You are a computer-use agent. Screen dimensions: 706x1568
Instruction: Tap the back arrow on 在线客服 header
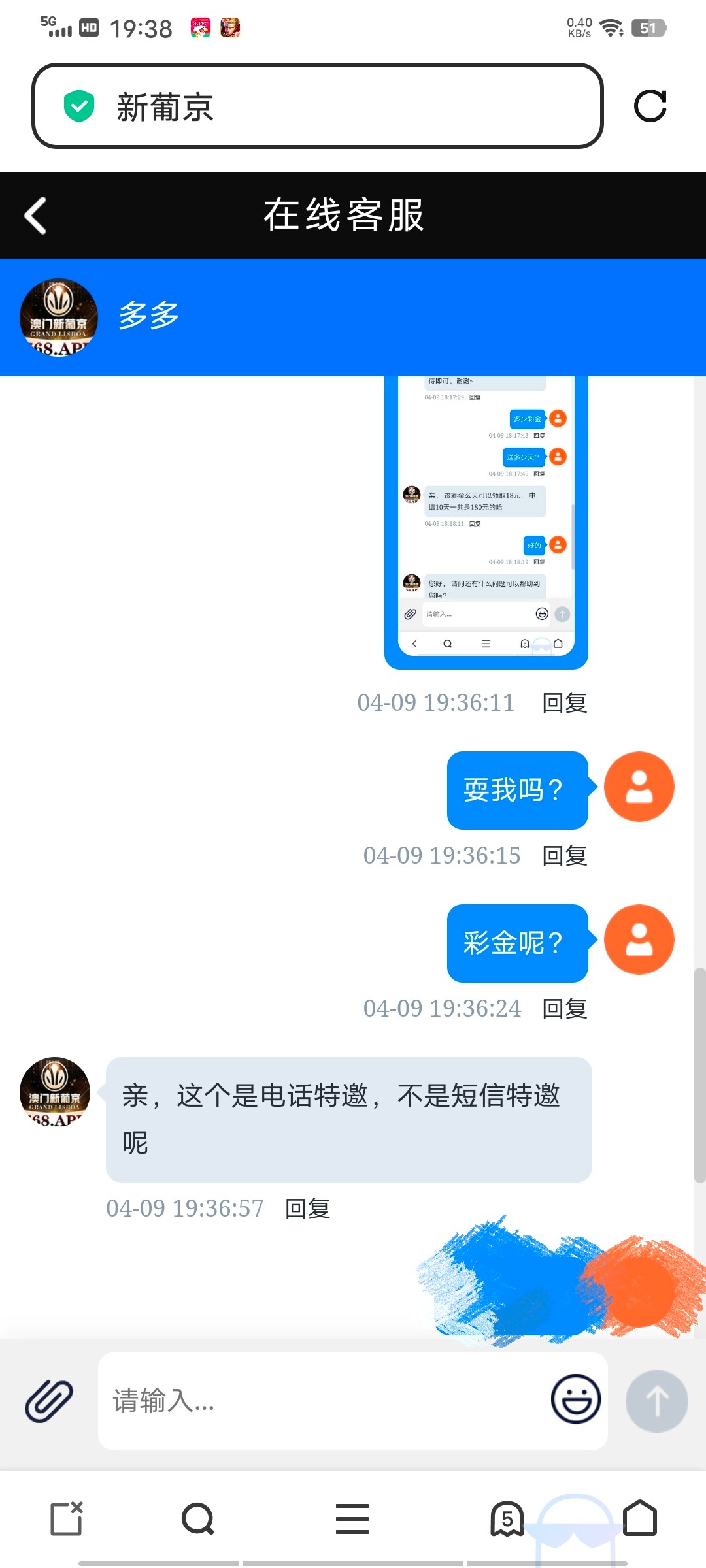pyautogui.click(x=36, y=216)
